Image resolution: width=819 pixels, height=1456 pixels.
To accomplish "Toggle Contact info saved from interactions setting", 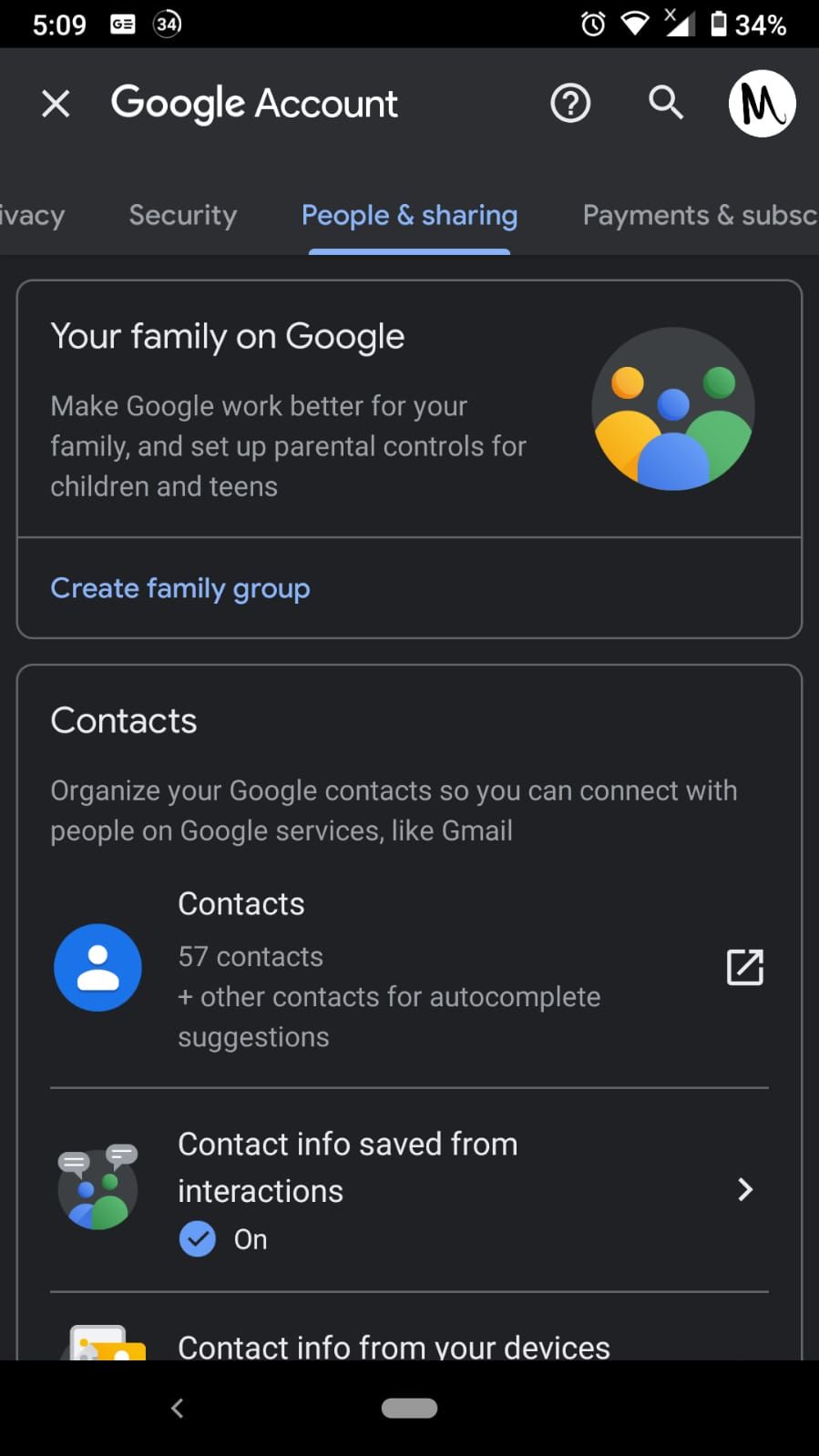I will click(x=410, y=1190).
